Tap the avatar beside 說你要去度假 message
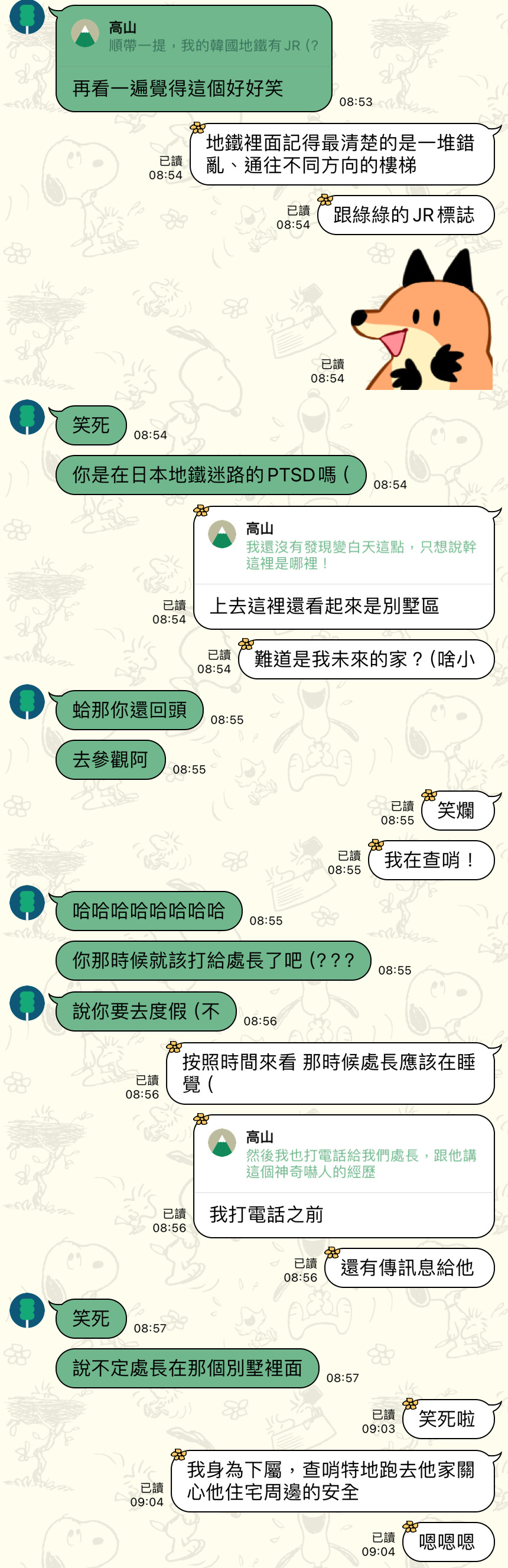 [x=27, y=1003]
